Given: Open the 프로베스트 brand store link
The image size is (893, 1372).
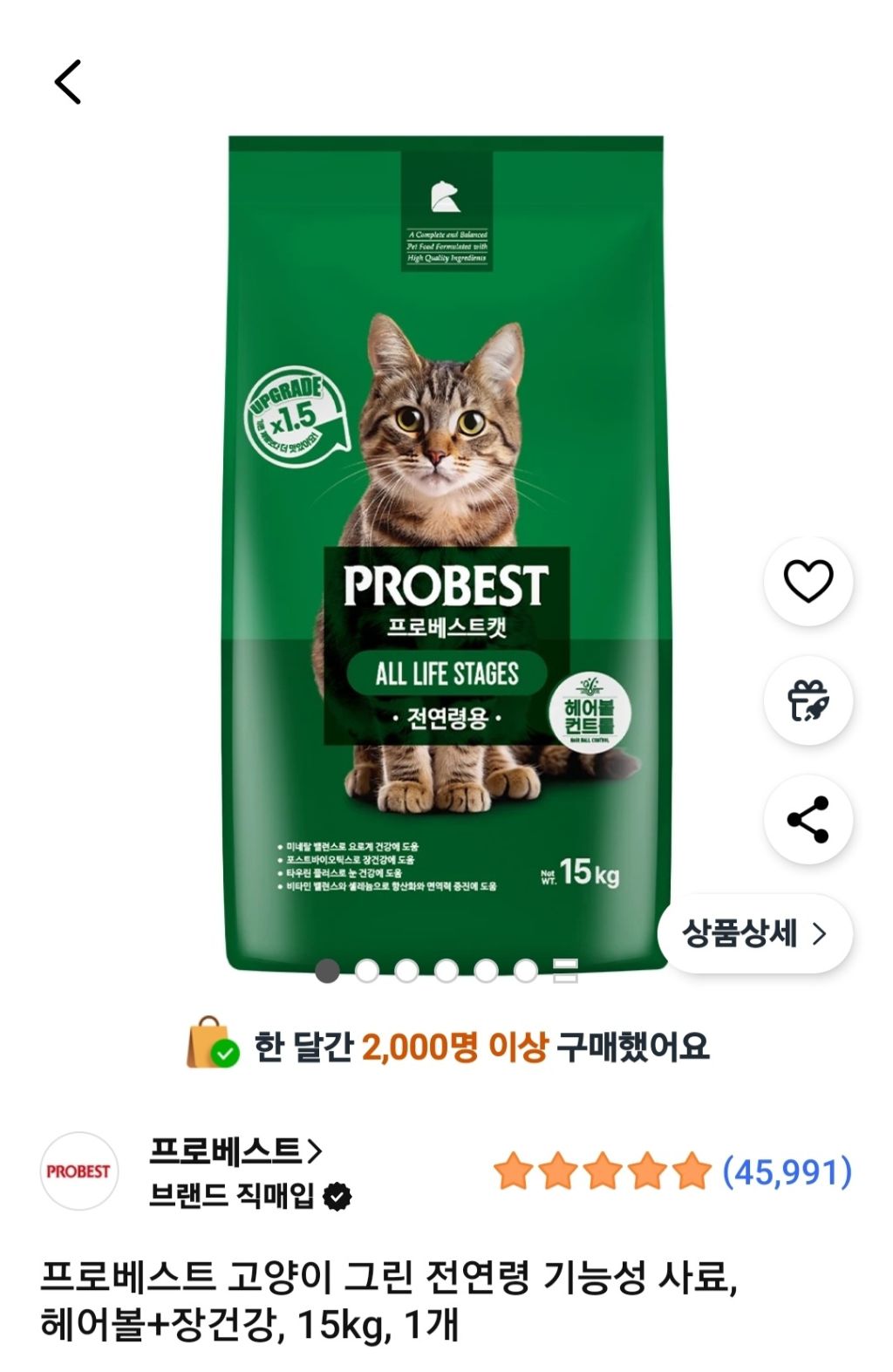Looking at the screenshot, I should pyautogui.click(x=235, y=1151).
